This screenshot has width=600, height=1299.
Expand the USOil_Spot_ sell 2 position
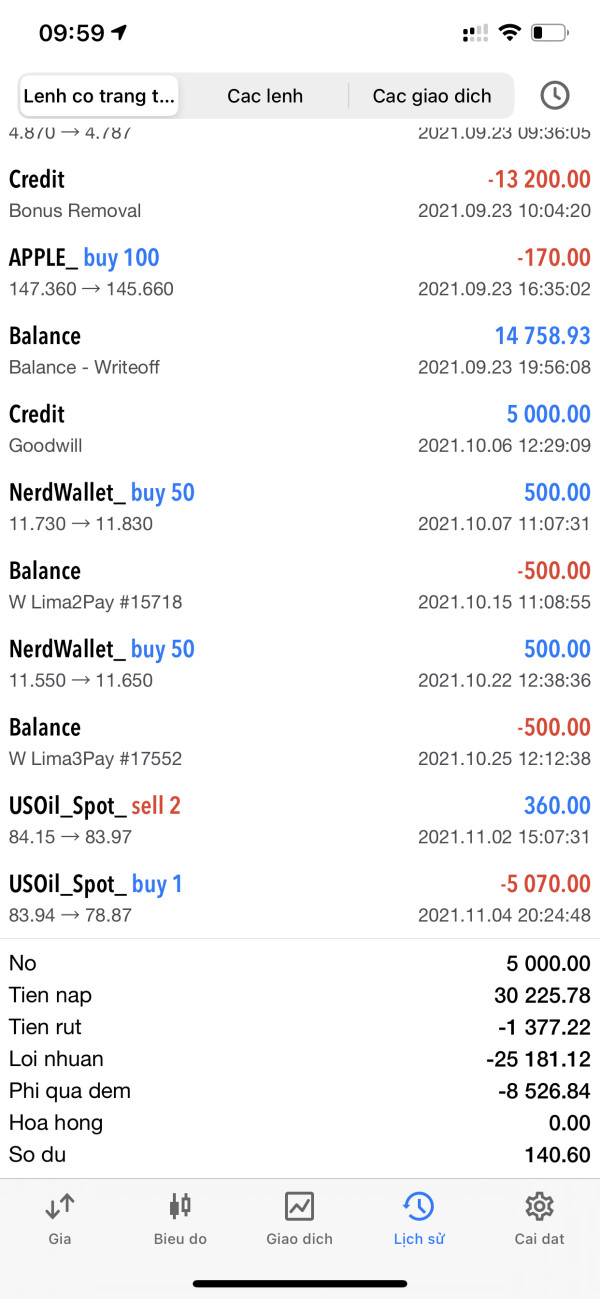pos(300,820)
